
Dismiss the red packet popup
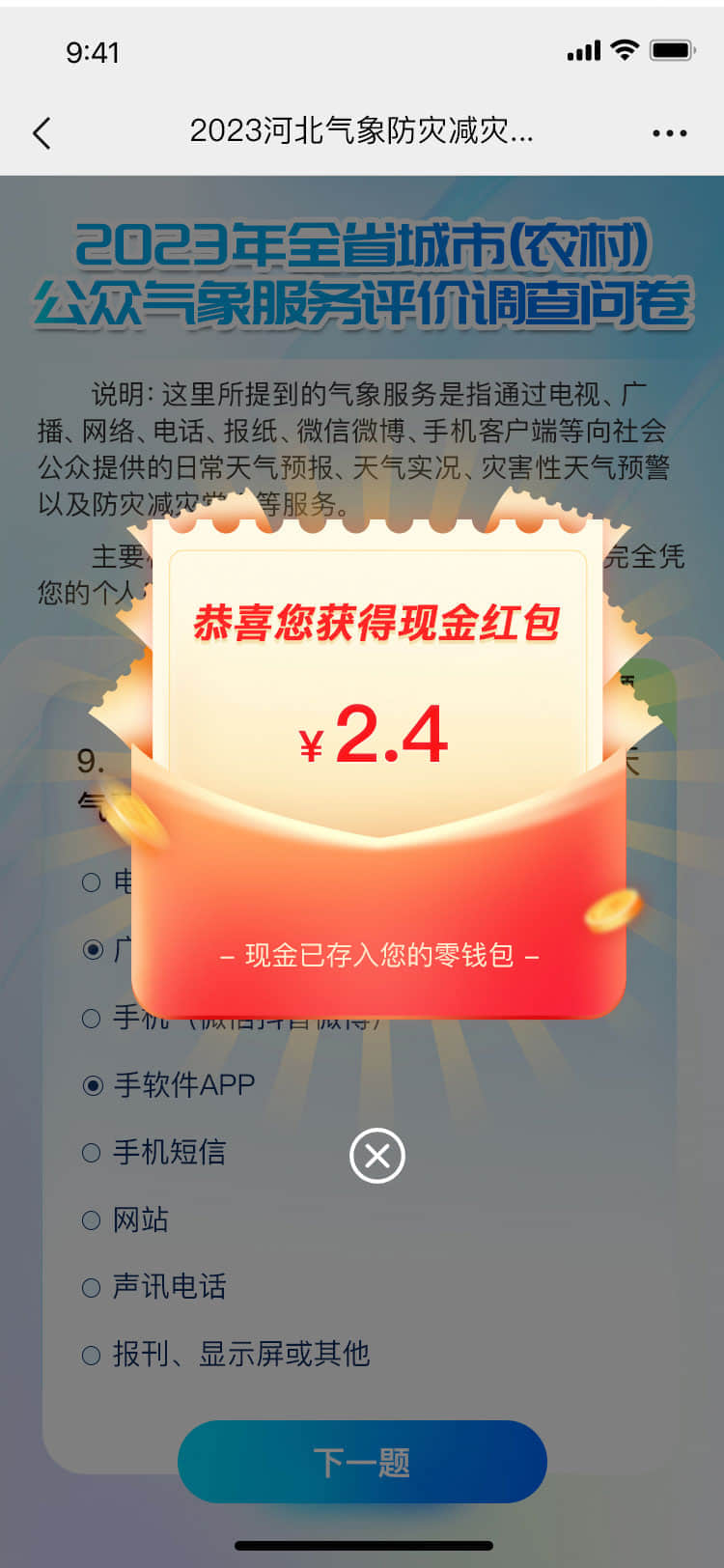click(376, 1155)
